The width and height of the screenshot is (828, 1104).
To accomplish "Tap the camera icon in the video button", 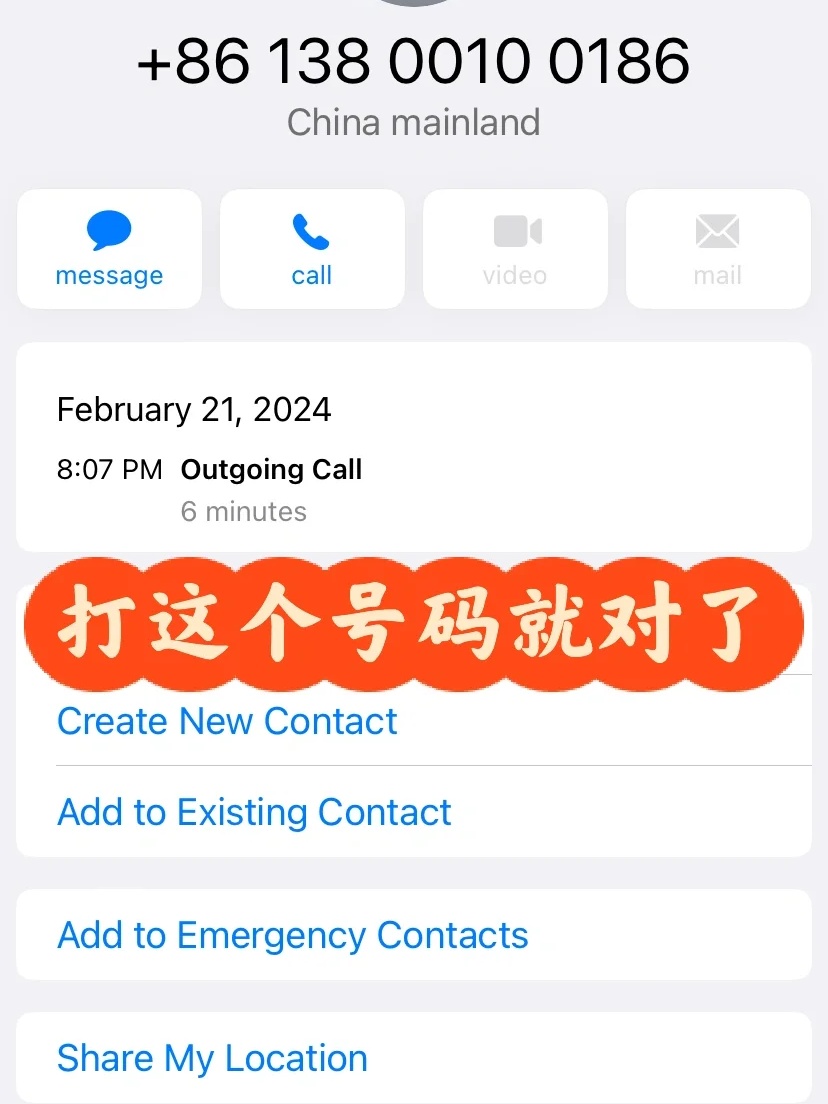I will tap(515, 230).
